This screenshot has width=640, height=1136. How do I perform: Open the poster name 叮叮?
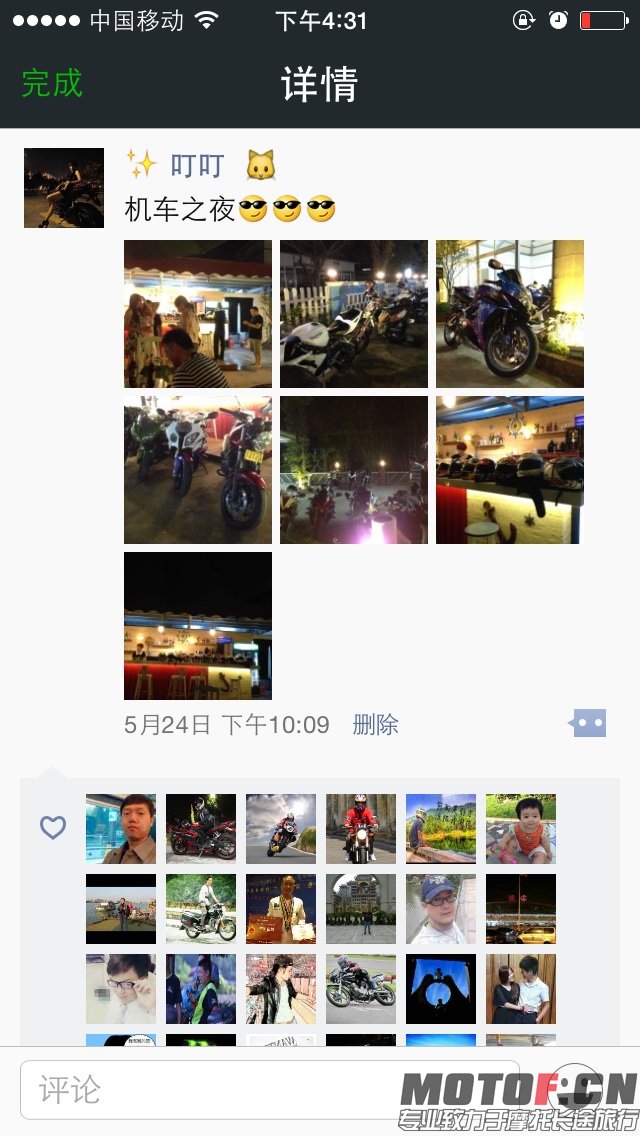[x=197, y=165]
